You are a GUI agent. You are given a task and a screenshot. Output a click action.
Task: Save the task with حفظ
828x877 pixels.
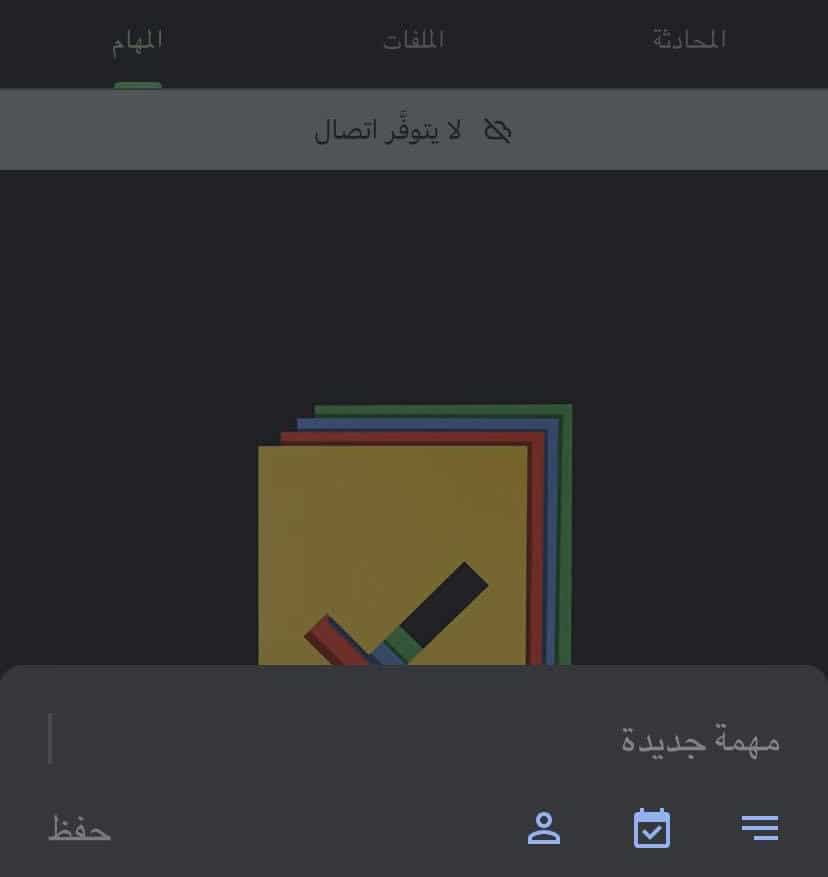click(80, 829)
